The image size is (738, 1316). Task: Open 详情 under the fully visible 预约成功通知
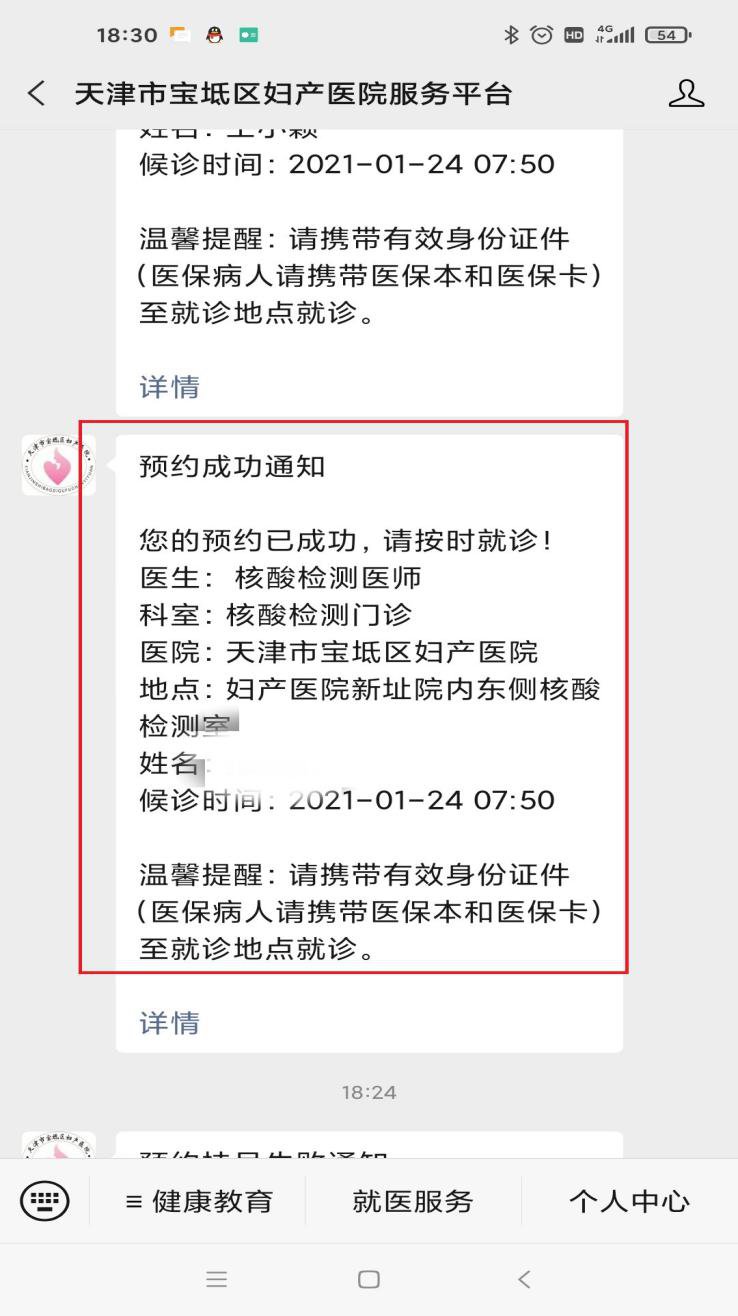click(x=169, y=1022)
